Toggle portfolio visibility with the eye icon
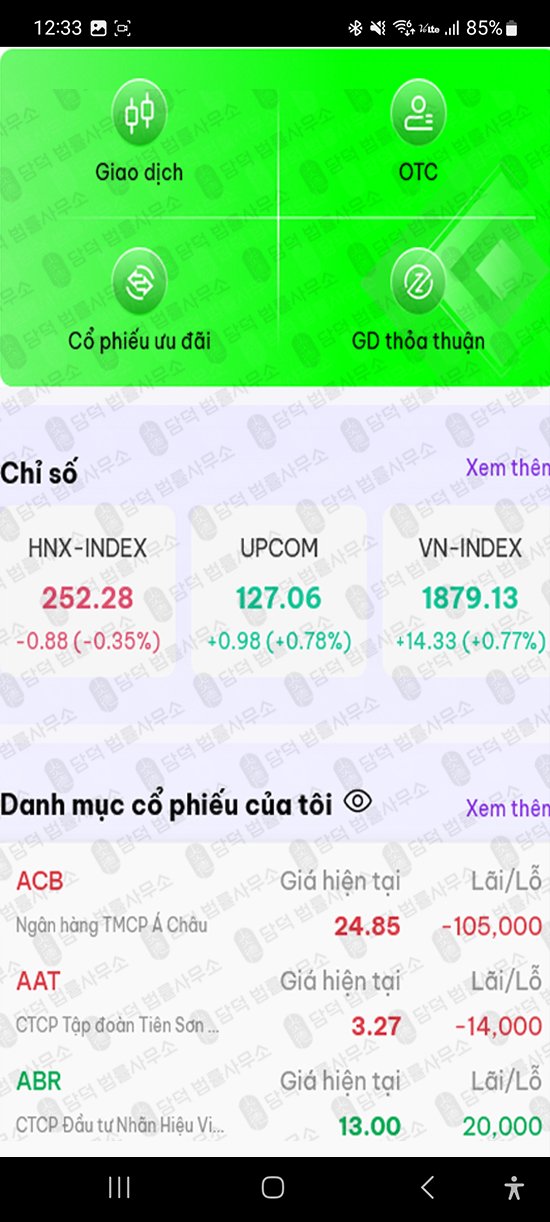The image size is (550, 1222). click(x=358, y=801)
